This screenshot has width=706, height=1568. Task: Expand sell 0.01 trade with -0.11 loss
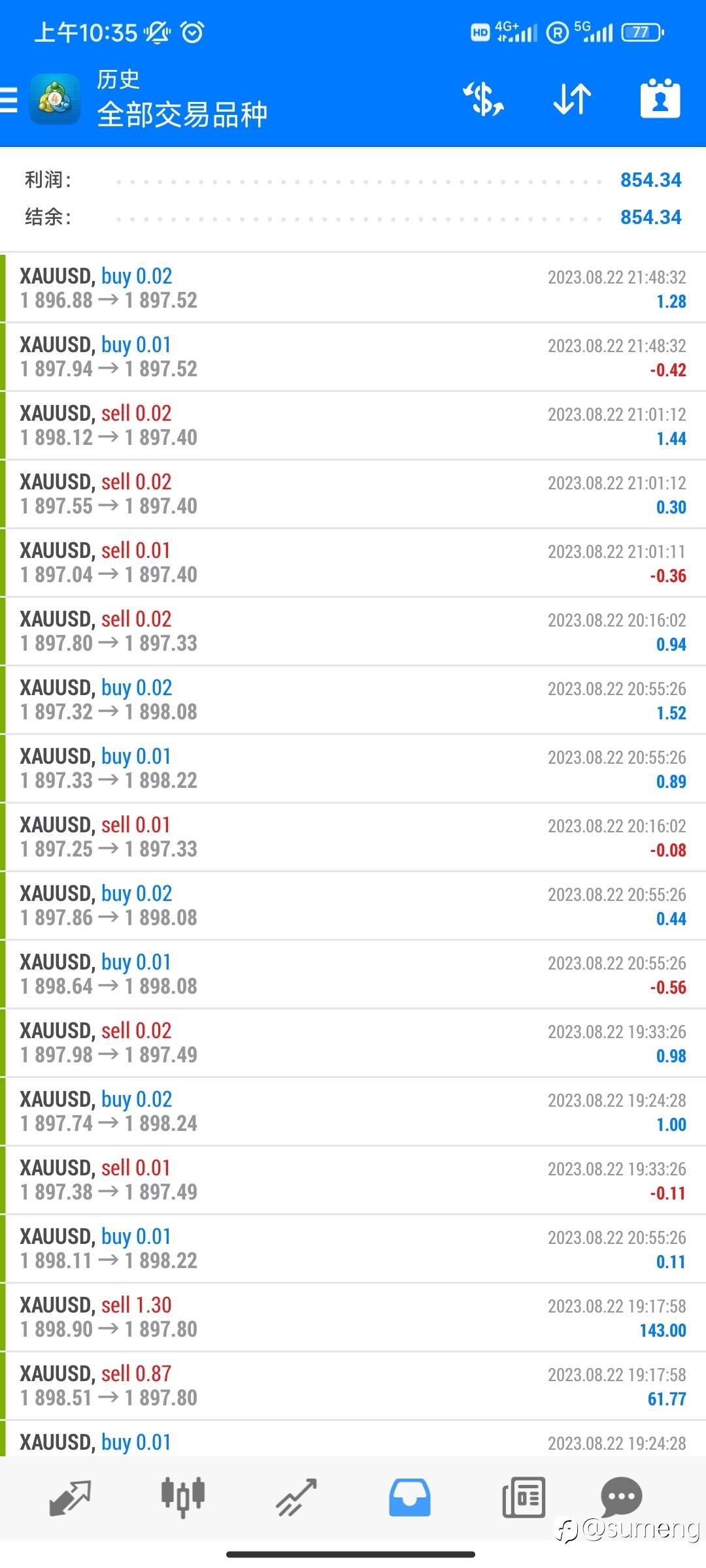pyautogui.click(x=353, y=1180)
